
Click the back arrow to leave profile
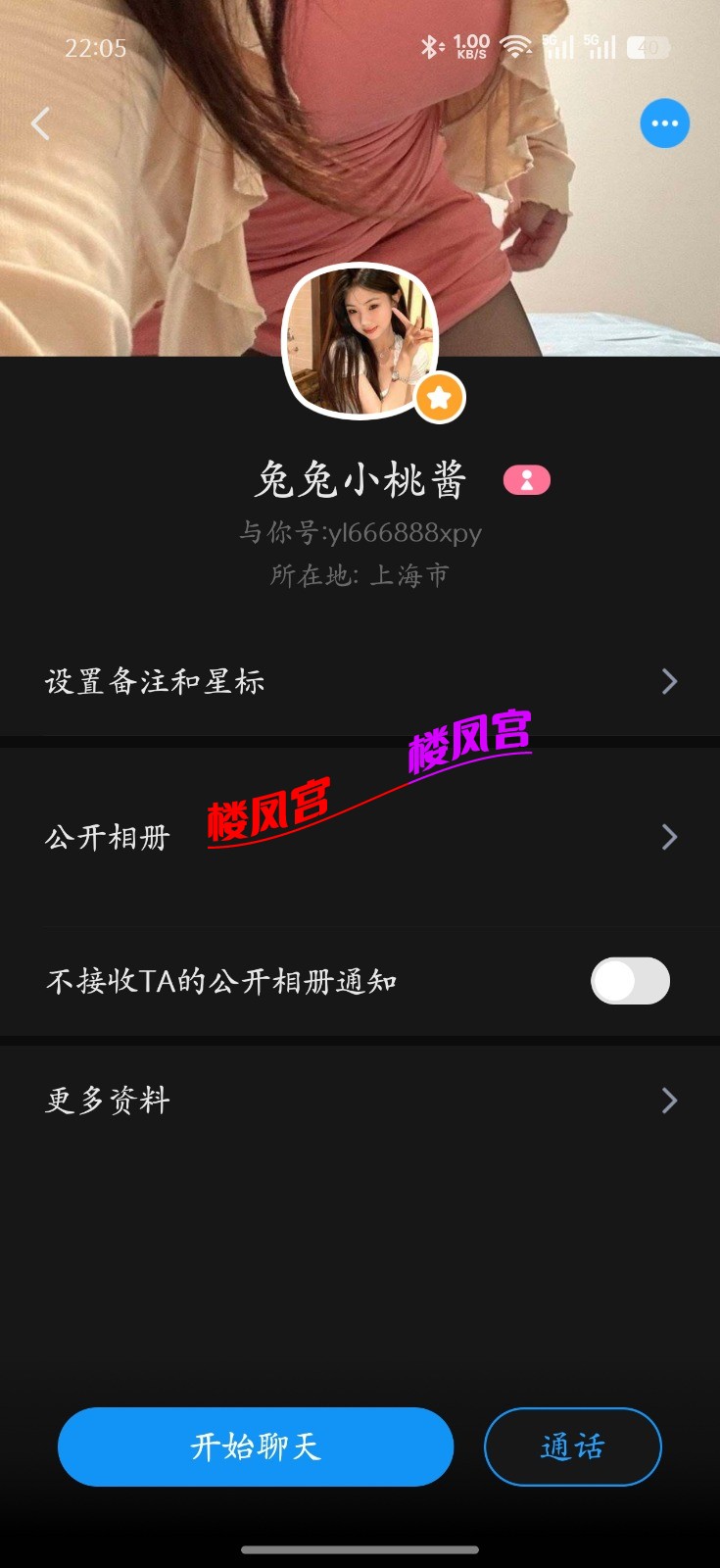pyautogui.click(x=40, y=122)
